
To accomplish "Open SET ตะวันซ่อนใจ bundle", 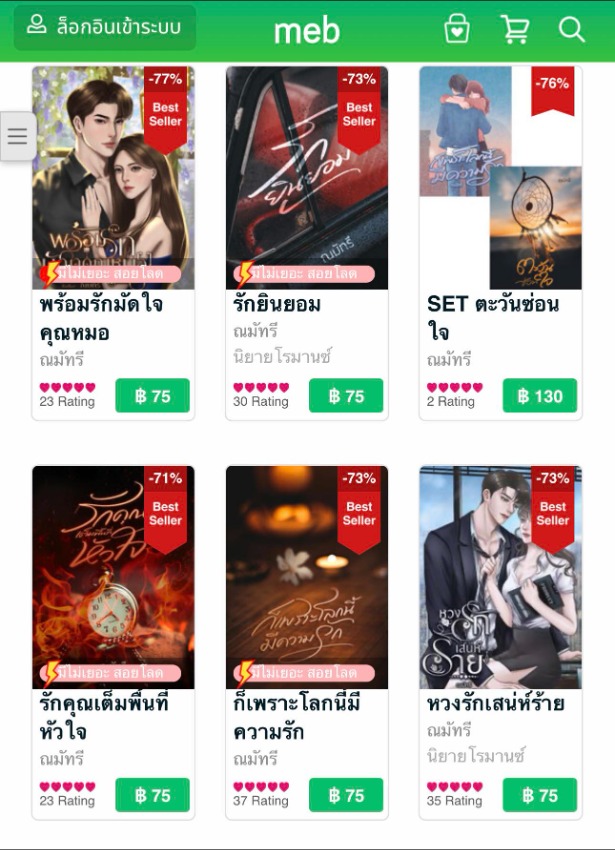I will coord(500,178).
